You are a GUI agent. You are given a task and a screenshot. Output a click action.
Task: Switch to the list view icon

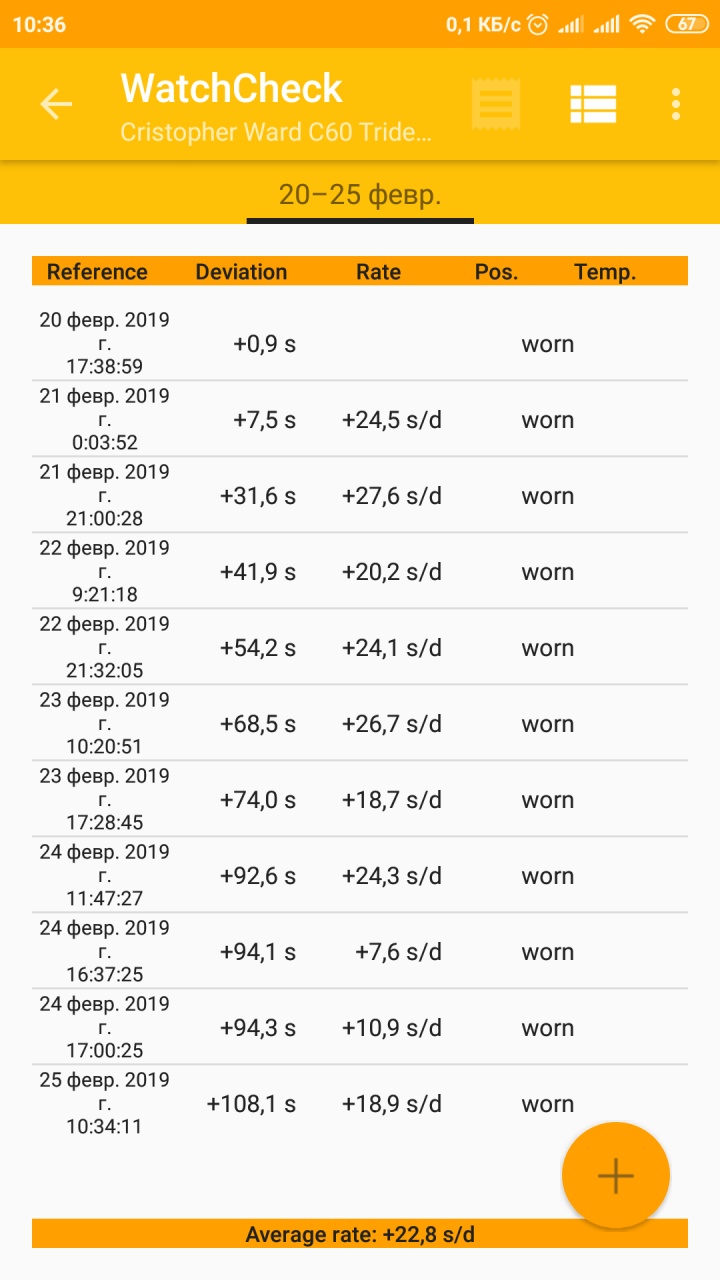(593, 104)
